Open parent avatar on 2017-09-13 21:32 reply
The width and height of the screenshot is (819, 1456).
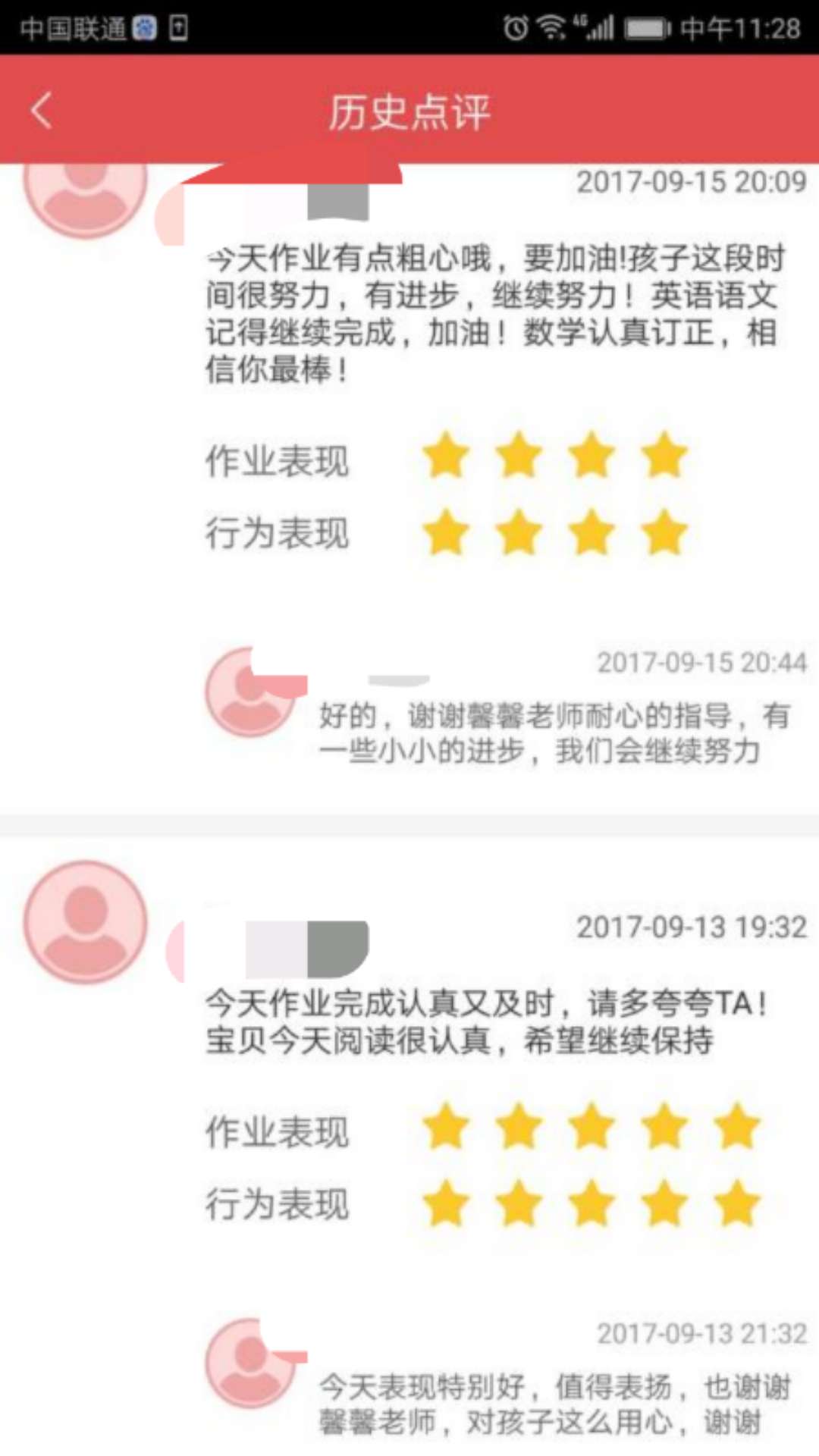[249, 1363]
